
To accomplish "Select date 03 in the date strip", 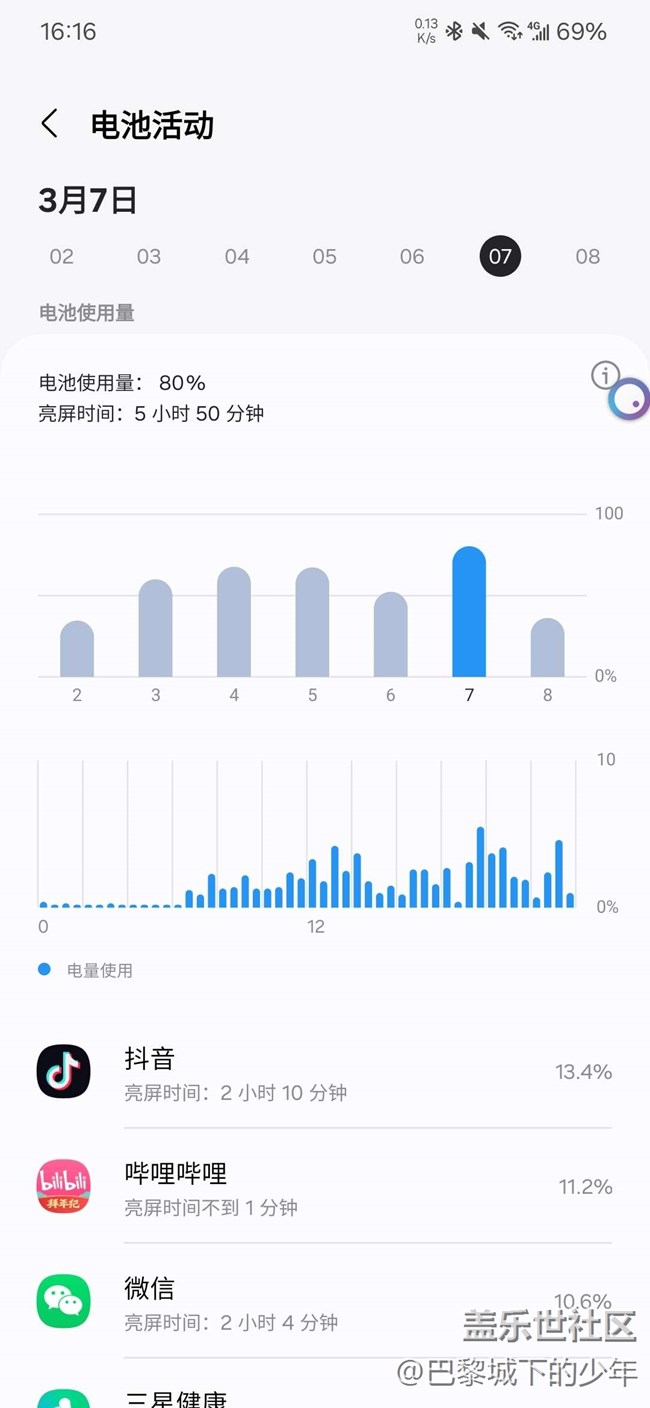I will click(149, 257).
